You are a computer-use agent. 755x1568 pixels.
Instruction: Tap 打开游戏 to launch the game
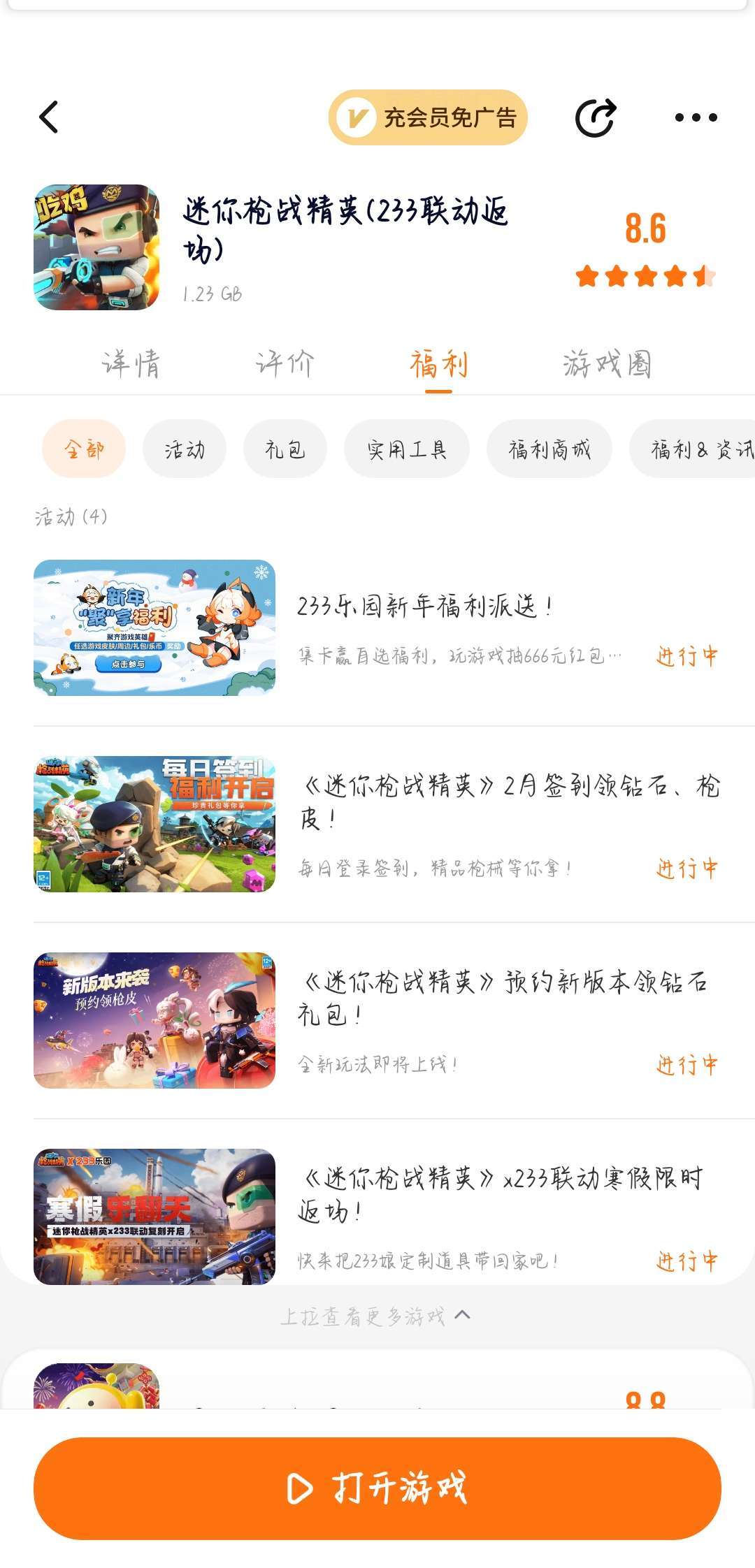pyautogui.click(x=377, y=1488)
